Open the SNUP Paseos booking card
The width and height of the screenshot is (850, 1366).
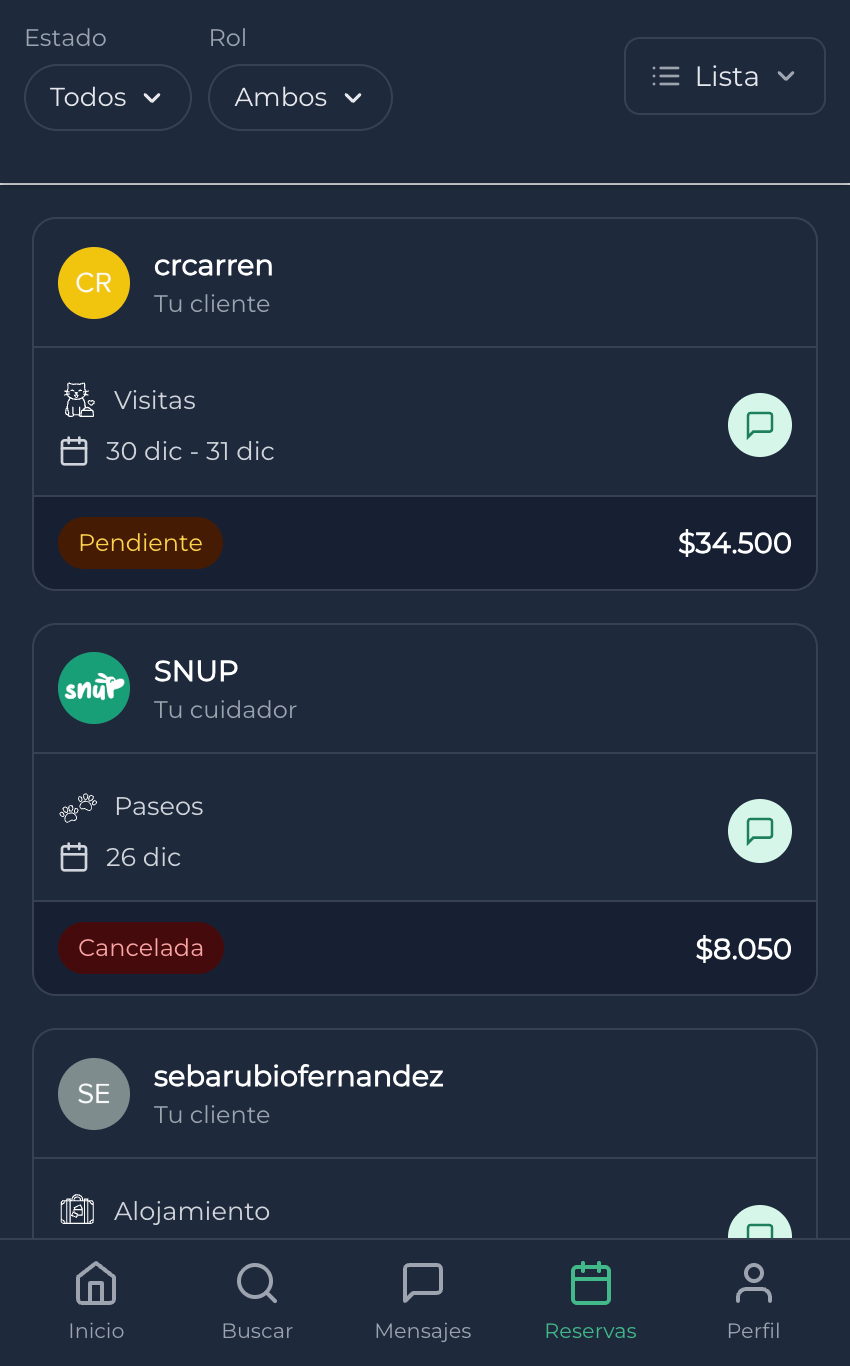400,690
